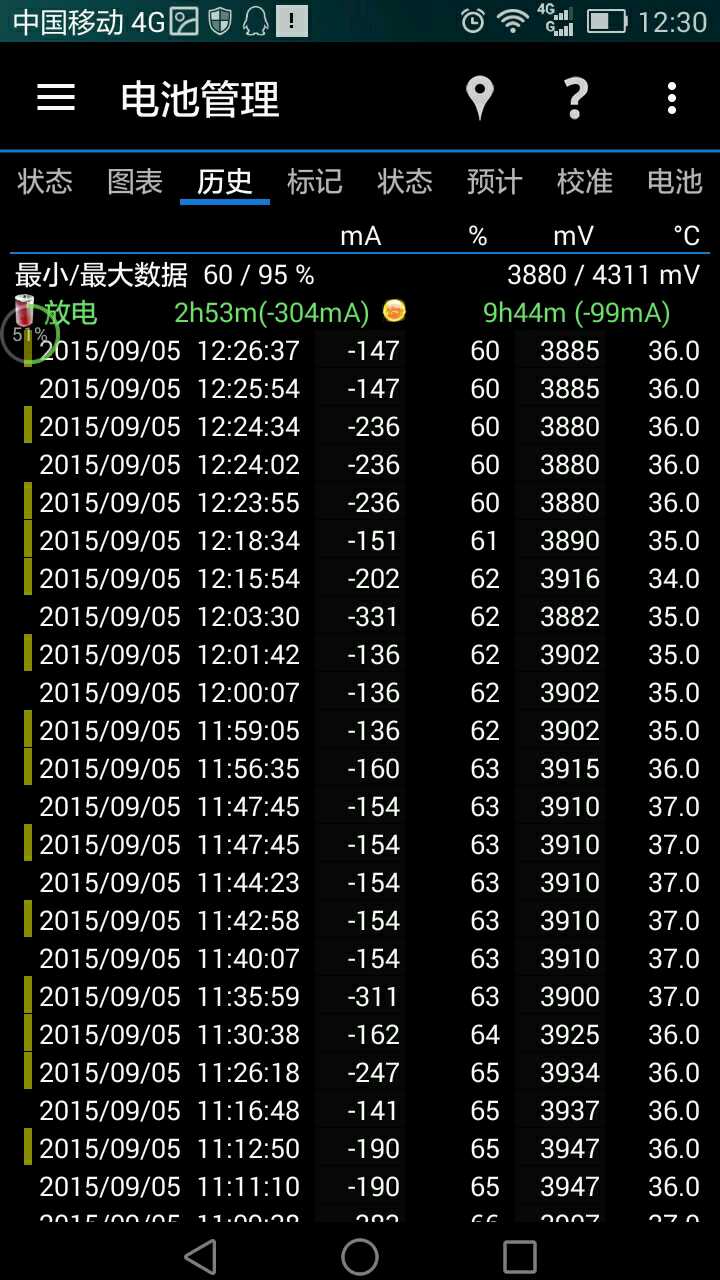This screenshot has width=720, height=1280.
Task: Show the 电池 tab
Action: coord(675,181)
